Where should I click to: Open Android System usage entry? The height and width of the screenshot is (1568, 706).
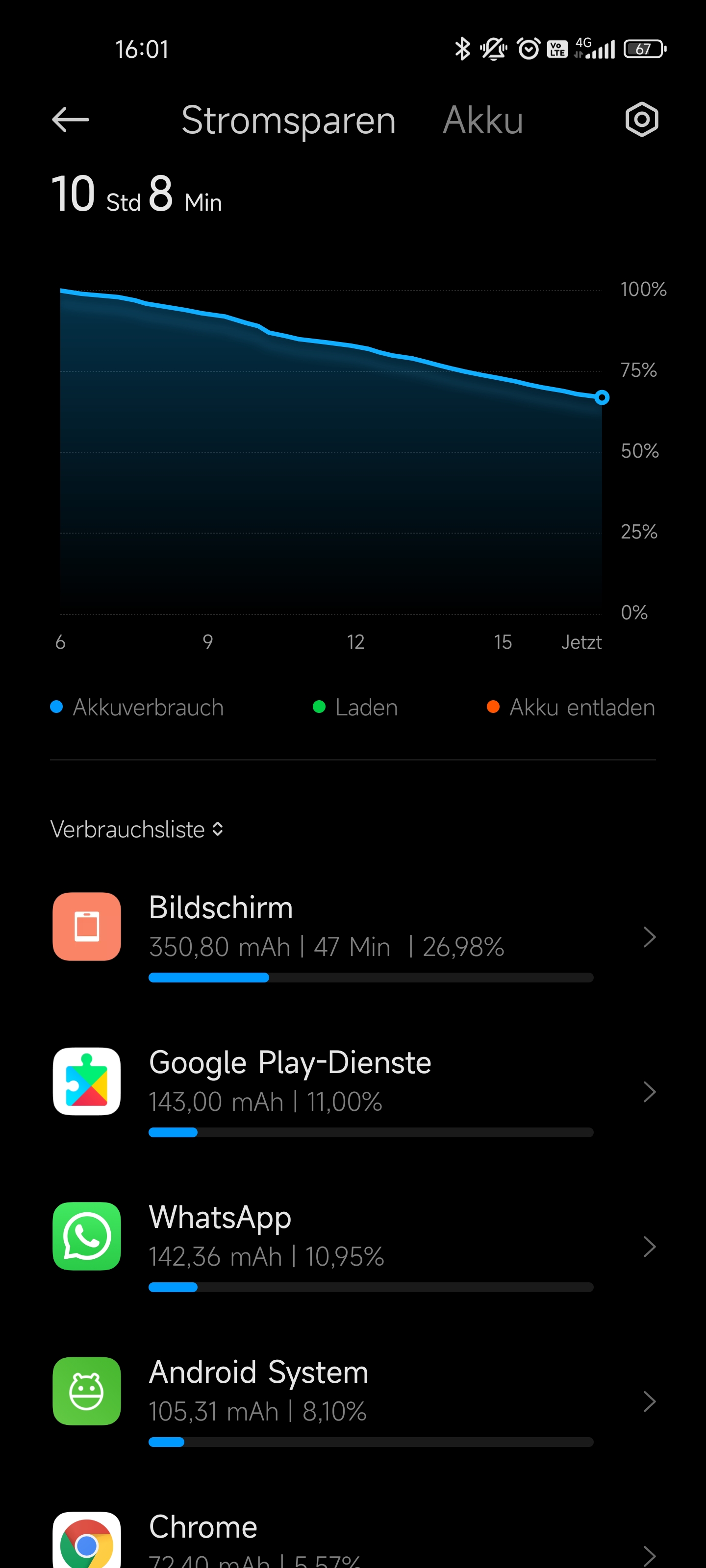(353, 1400)
